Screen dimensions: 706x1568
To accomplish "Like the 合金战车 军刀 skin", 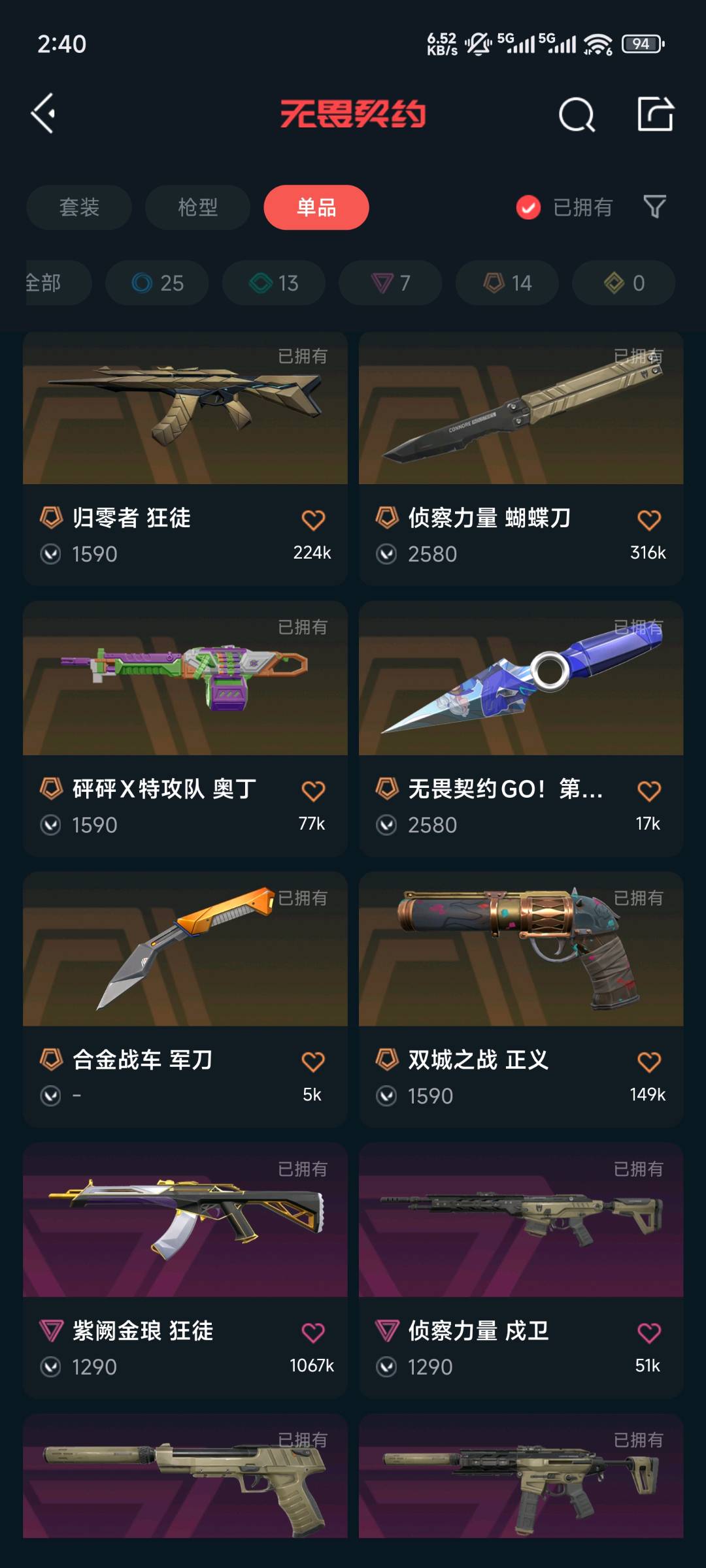I will pos(313,1062).
